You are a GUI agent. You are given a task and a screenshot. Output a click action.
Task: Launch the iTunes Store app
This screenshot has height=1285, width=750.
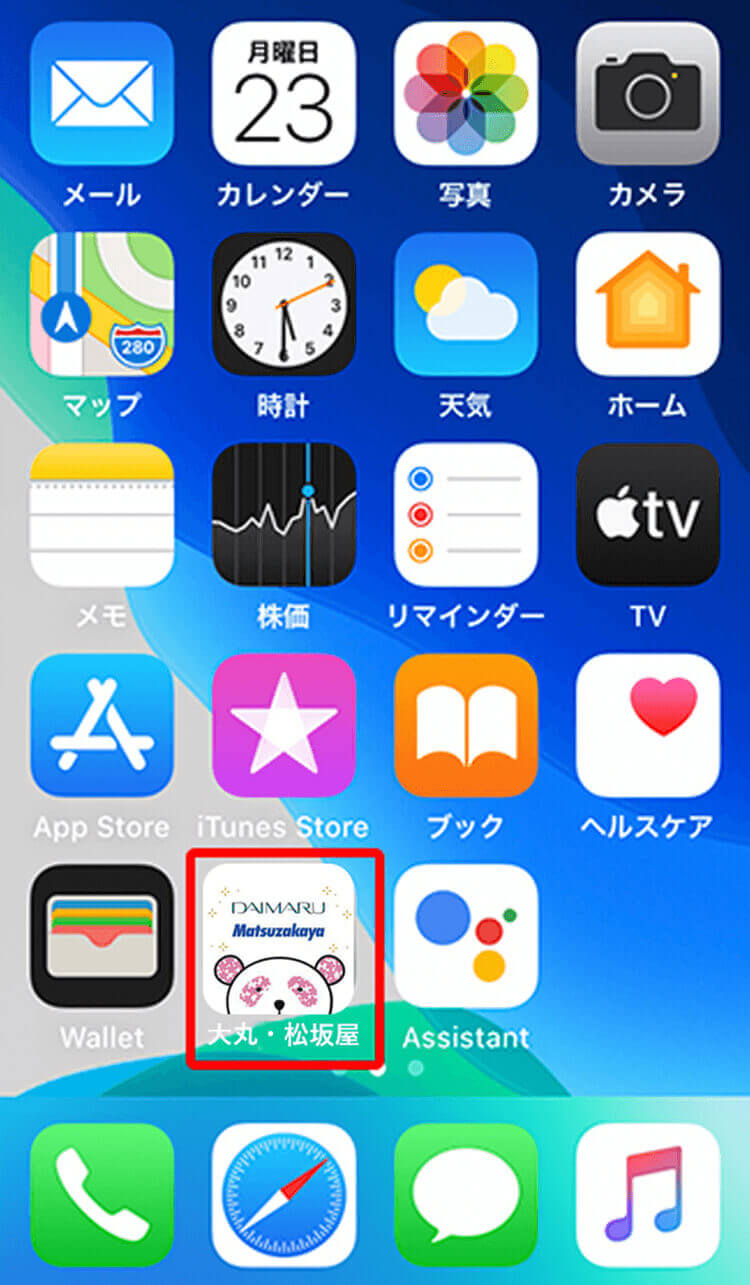tap(284, 725)
